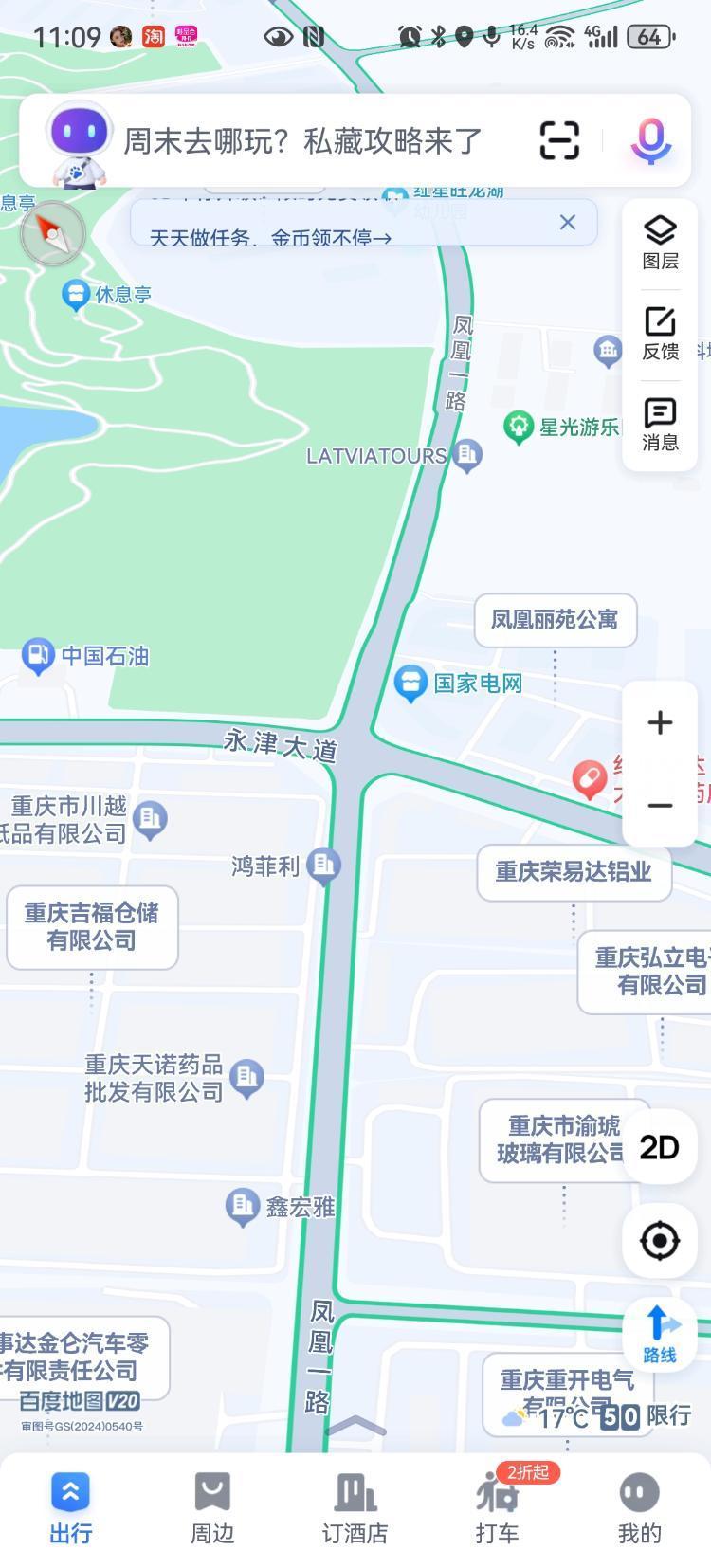Viewport: 711px width, 1568px height.
Task: Switch to the 订酒店 hotel tab
Action: click(x=355, y=1507)
